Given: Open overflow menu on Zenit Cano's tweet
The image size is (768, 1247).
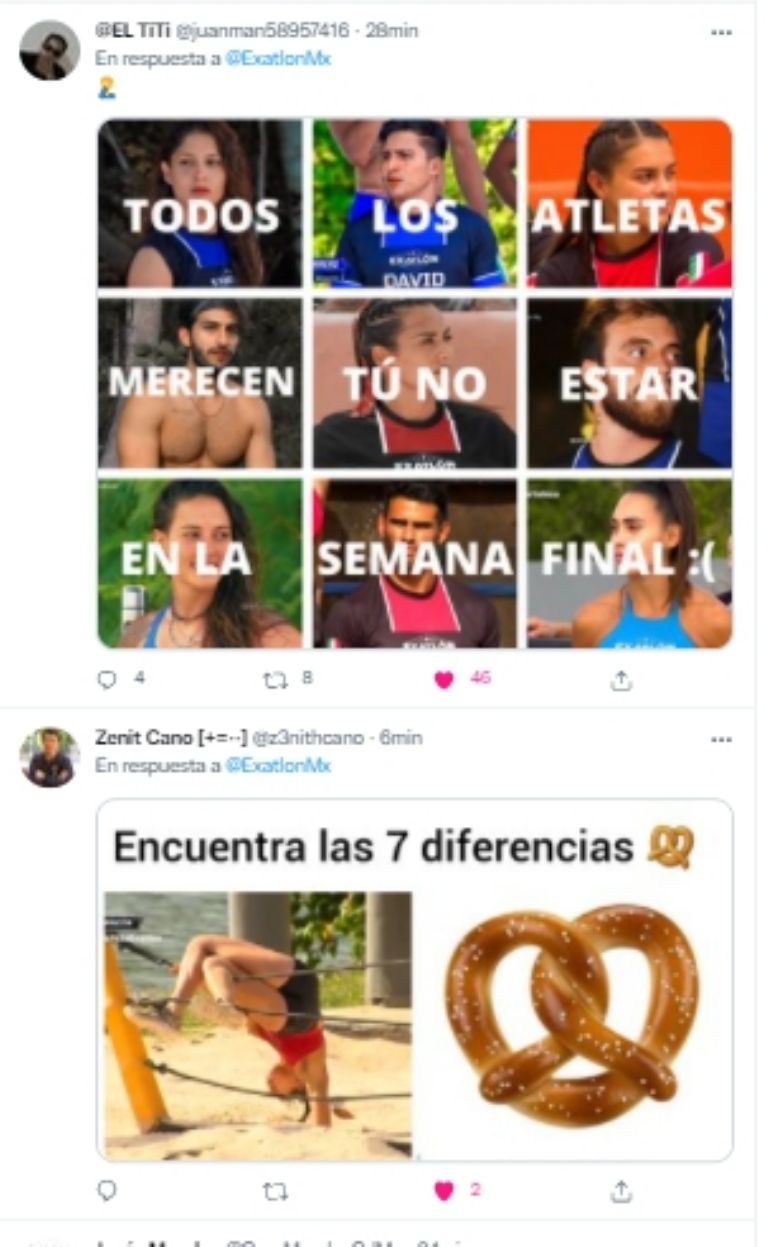Looking at the screenshot, I should coord(721,739).
